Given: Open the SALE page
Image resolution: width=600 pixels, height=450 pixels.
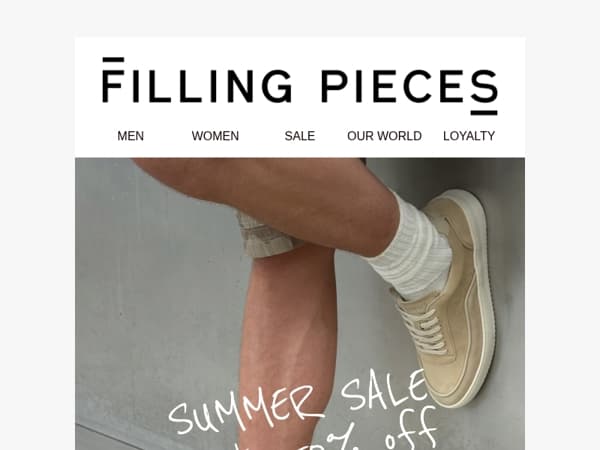Looking at the screenshot, I should [299, 136].
